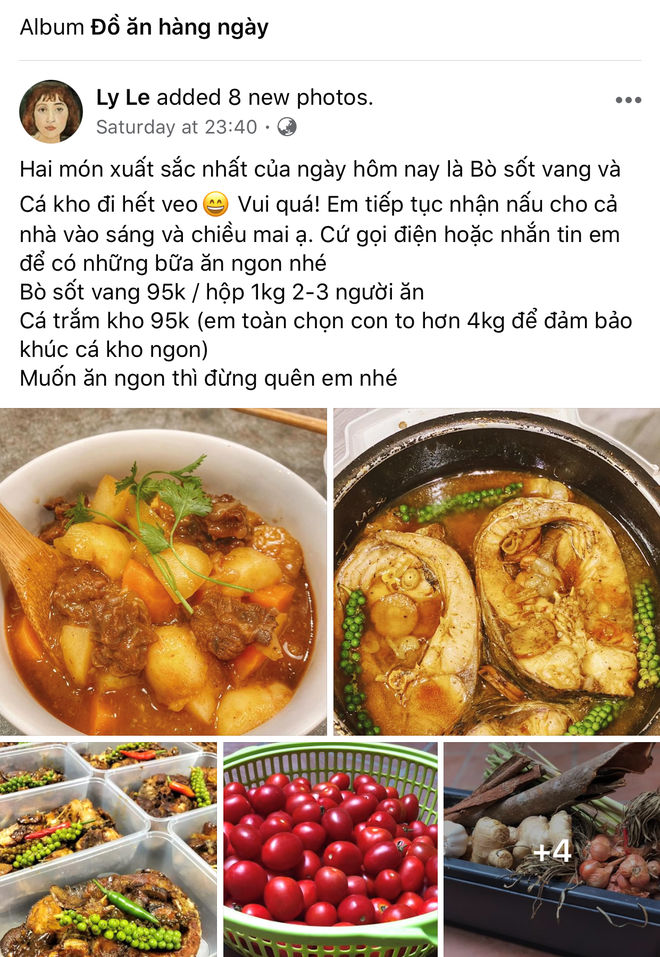The height and width of the screenshot is (957, 660).
Task: View the braised fish pot photo
Action: click(x=496, y=571)
